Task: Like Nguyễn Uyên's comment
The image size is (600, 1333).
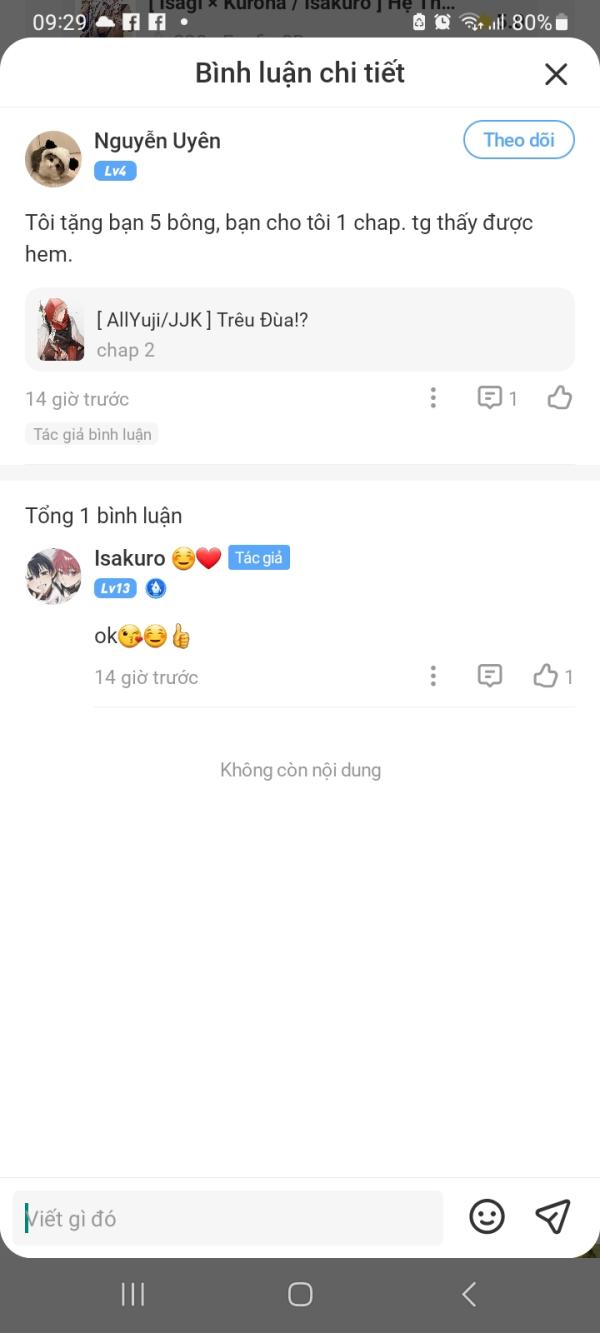Action: tap(560, 398)
